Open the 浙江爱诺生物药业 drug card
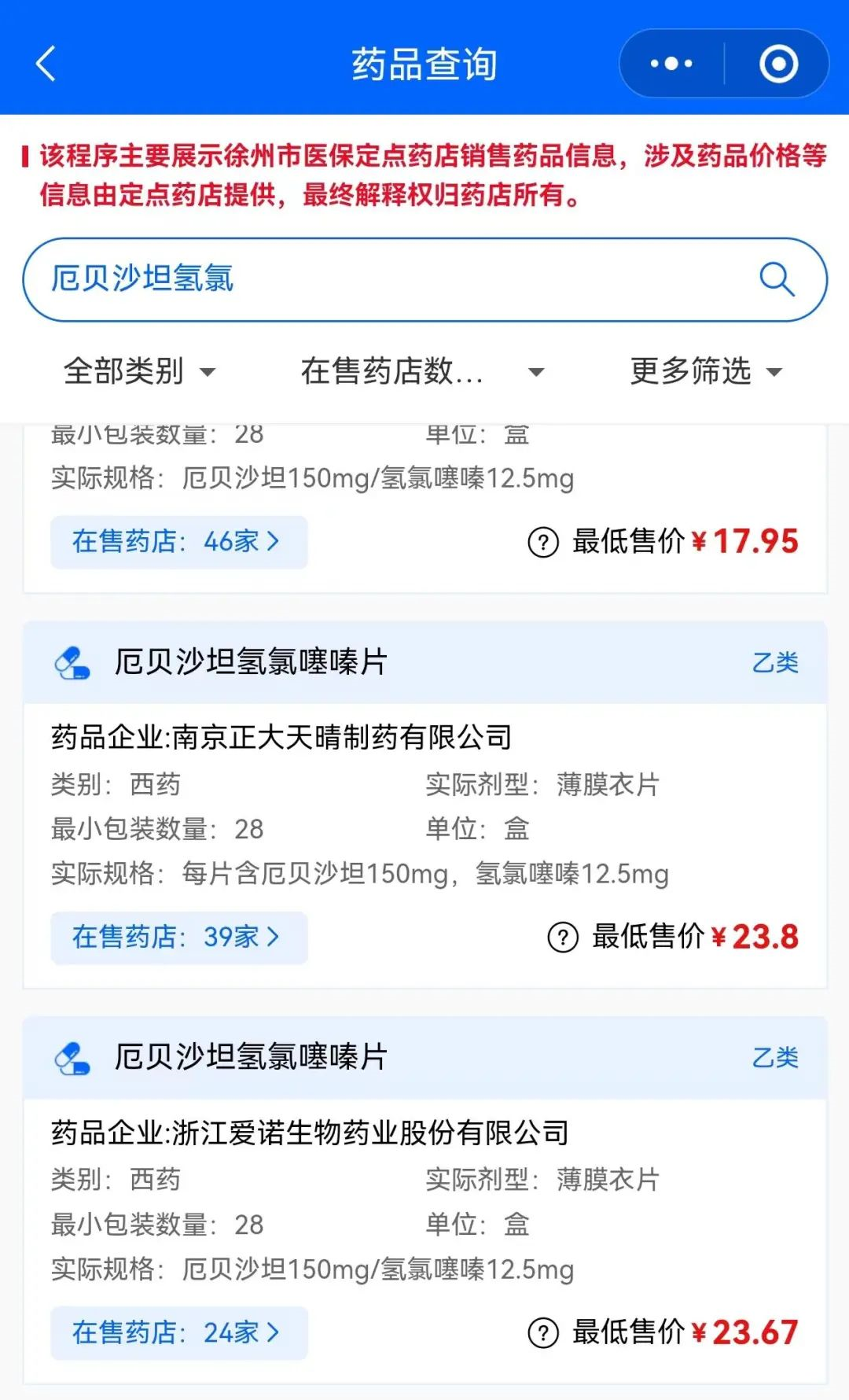Image resolution: width=849 pixels, height=1400 pixels. click(x=252, y=1058)
